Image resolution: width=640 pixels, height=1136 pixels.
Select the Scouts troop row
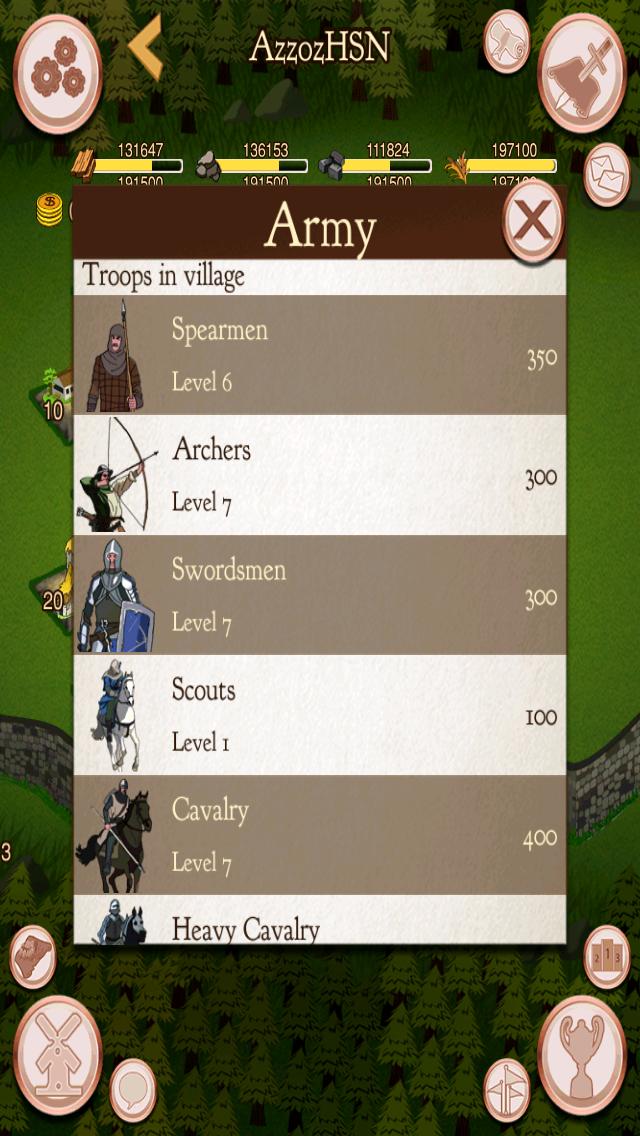(320, 715)
